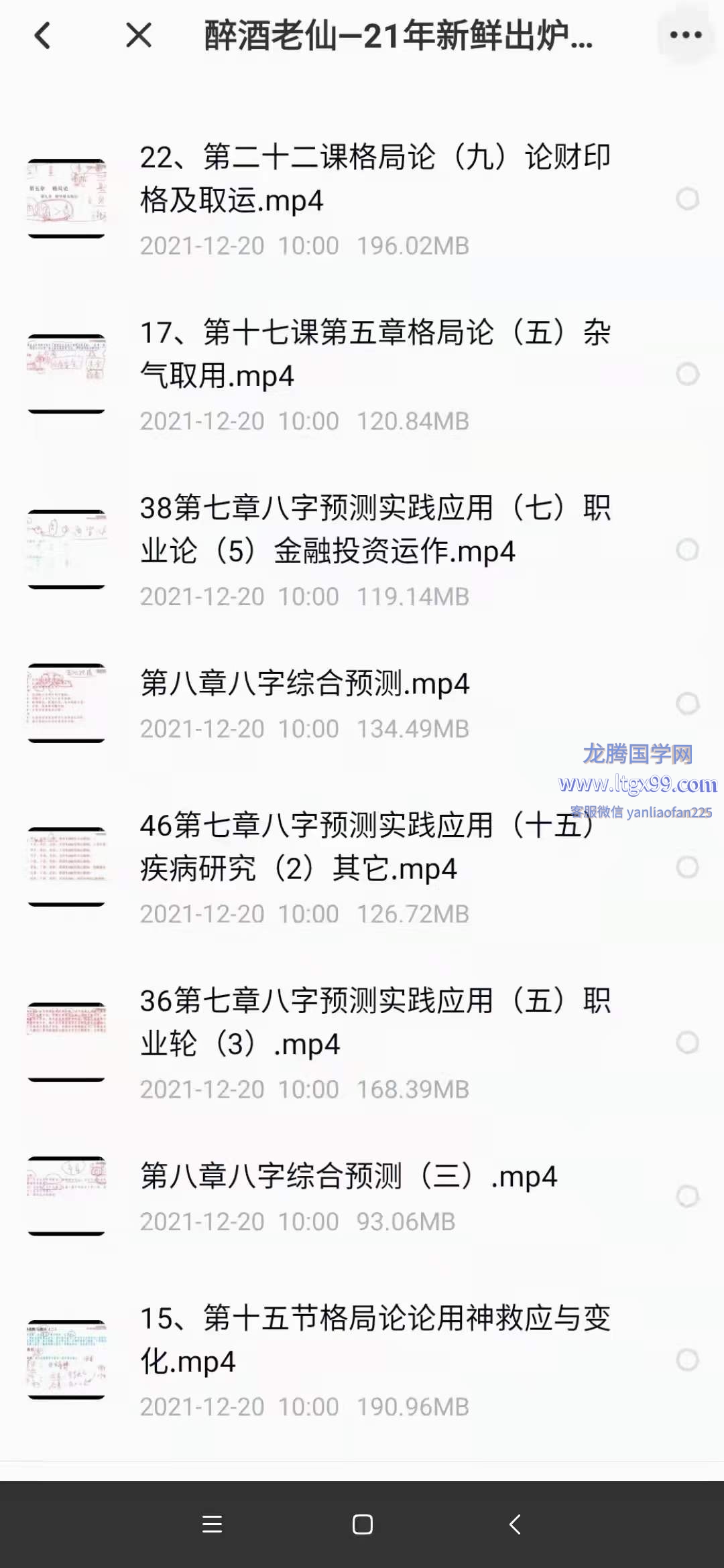This screenshot has width=724, height=1568.
Task: Select the circle for 22、第二十二课 video
Action: [687, 199]
